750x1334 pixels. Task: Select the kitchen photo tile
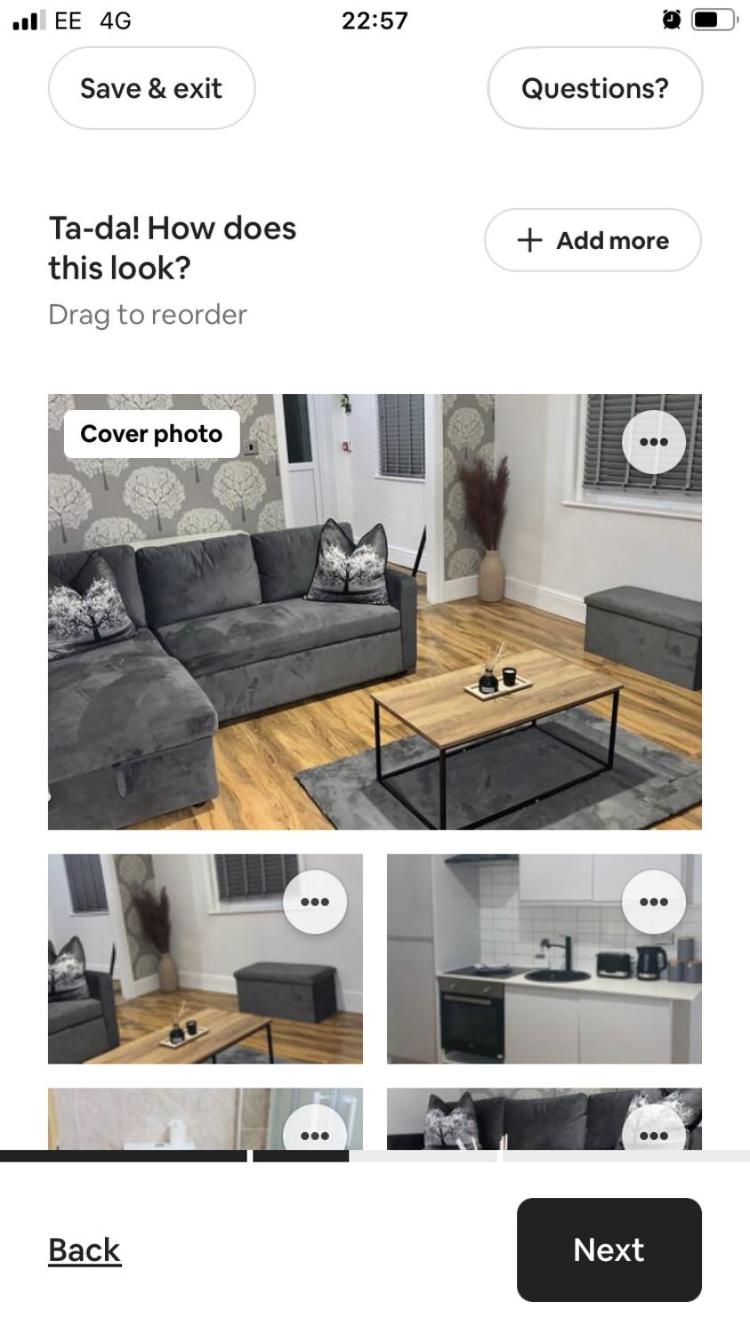pos(544,958)
